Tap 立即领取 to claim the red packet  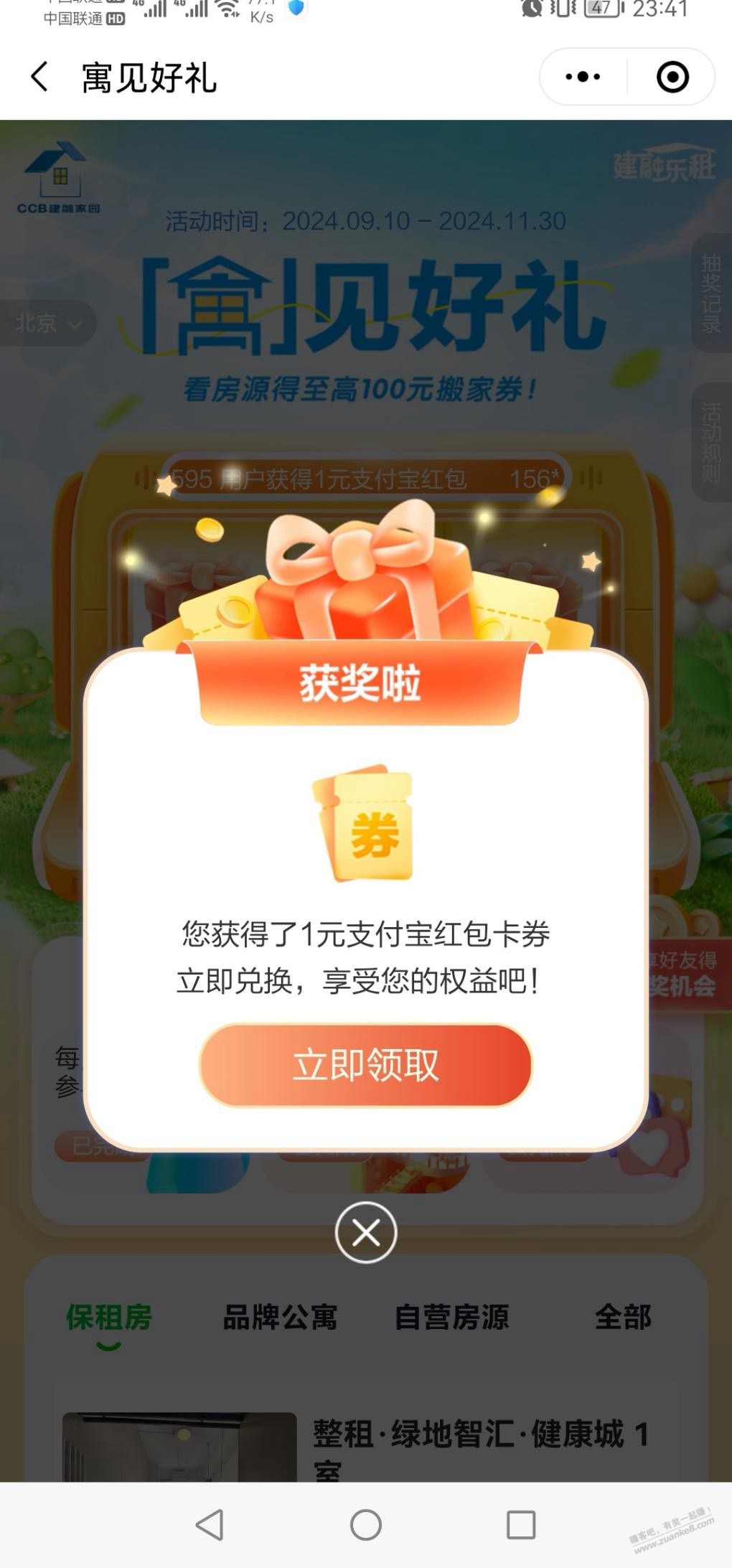tap(365, 1065)
